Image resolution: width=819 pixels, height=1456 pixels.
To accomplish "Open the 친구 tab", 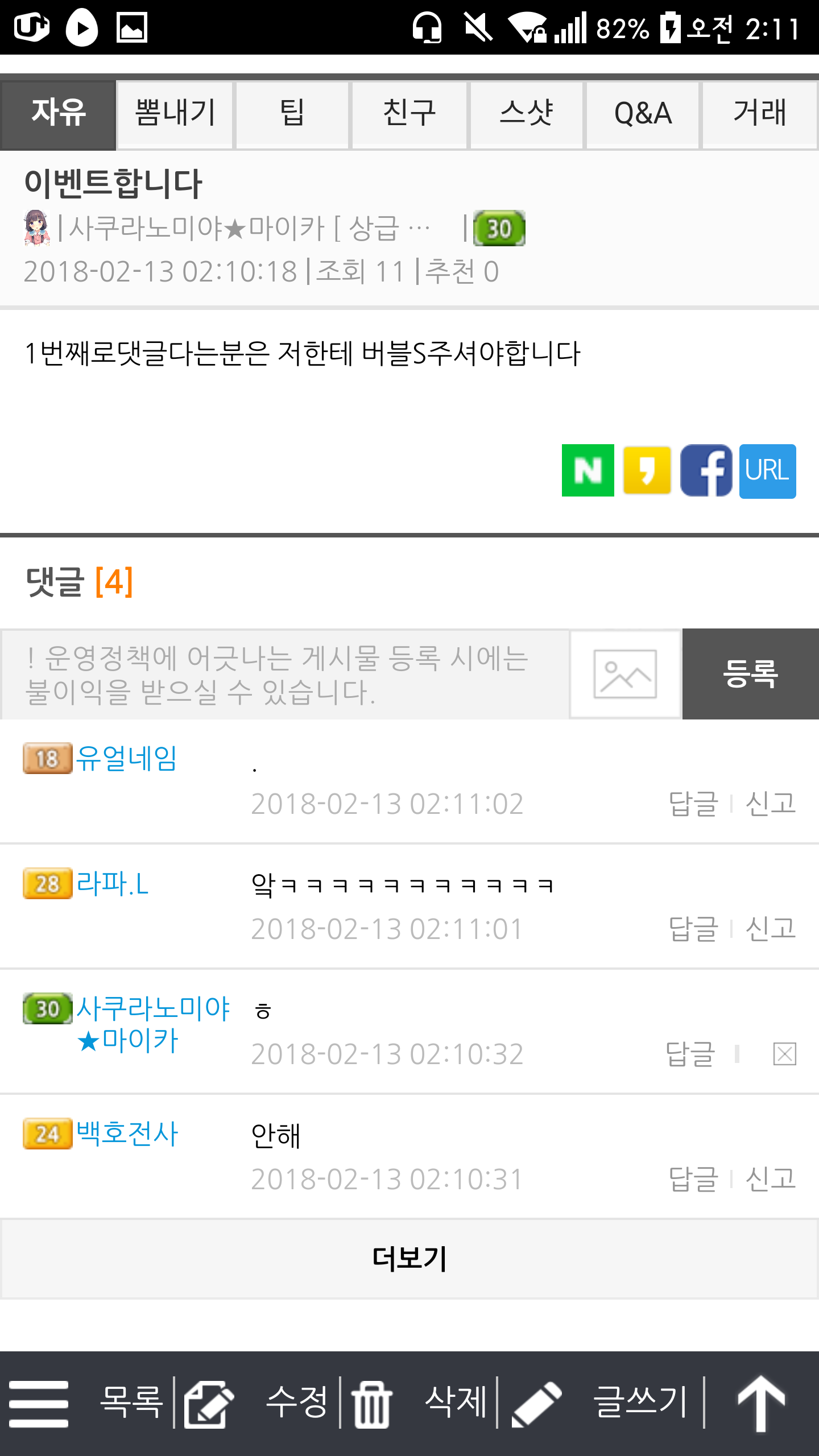I will pos(409,114).
